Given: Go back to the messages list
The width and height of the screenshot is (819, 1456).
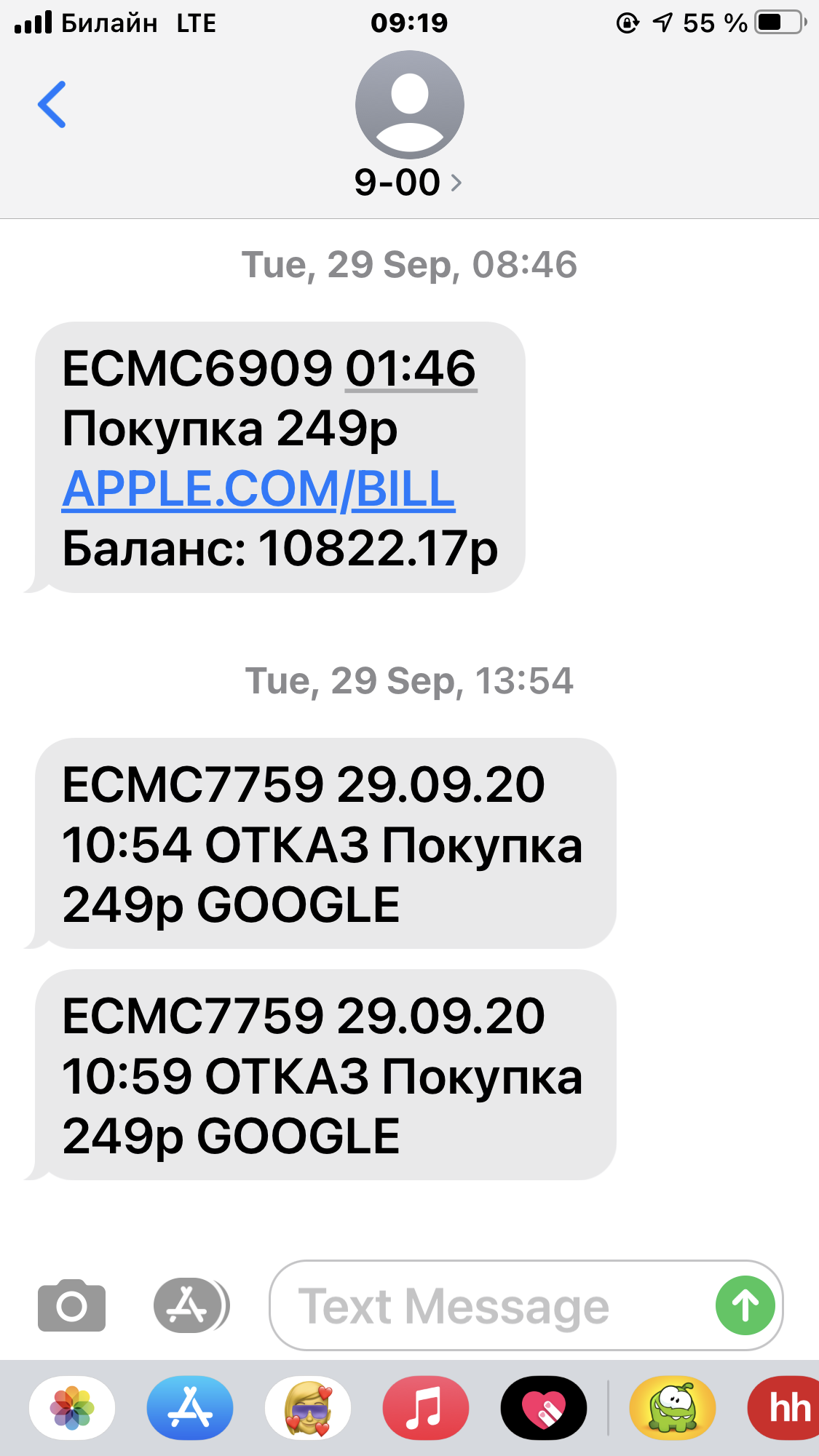Looking at the screenshot, I should click(52, 105).
